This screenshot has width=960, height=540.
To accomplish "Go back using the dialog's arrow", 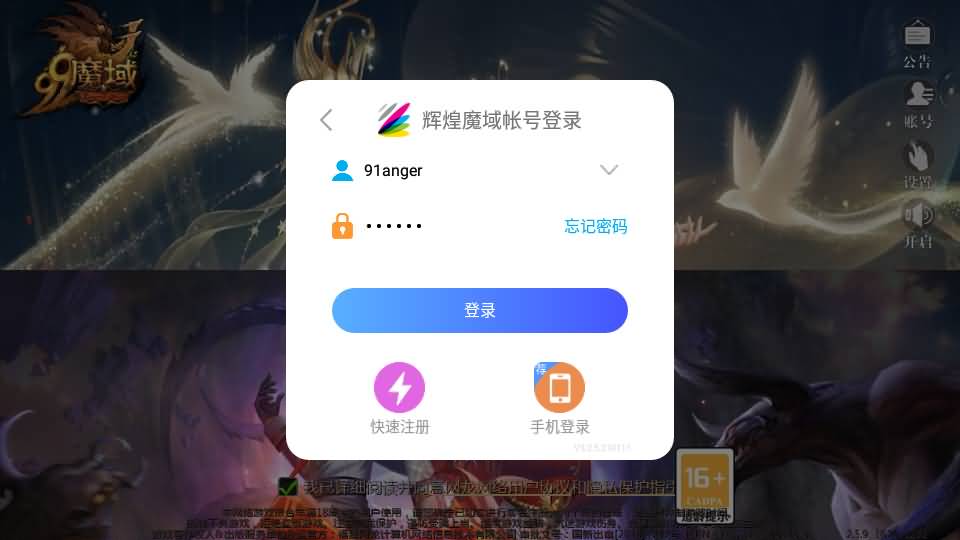I will coord(326,120).
